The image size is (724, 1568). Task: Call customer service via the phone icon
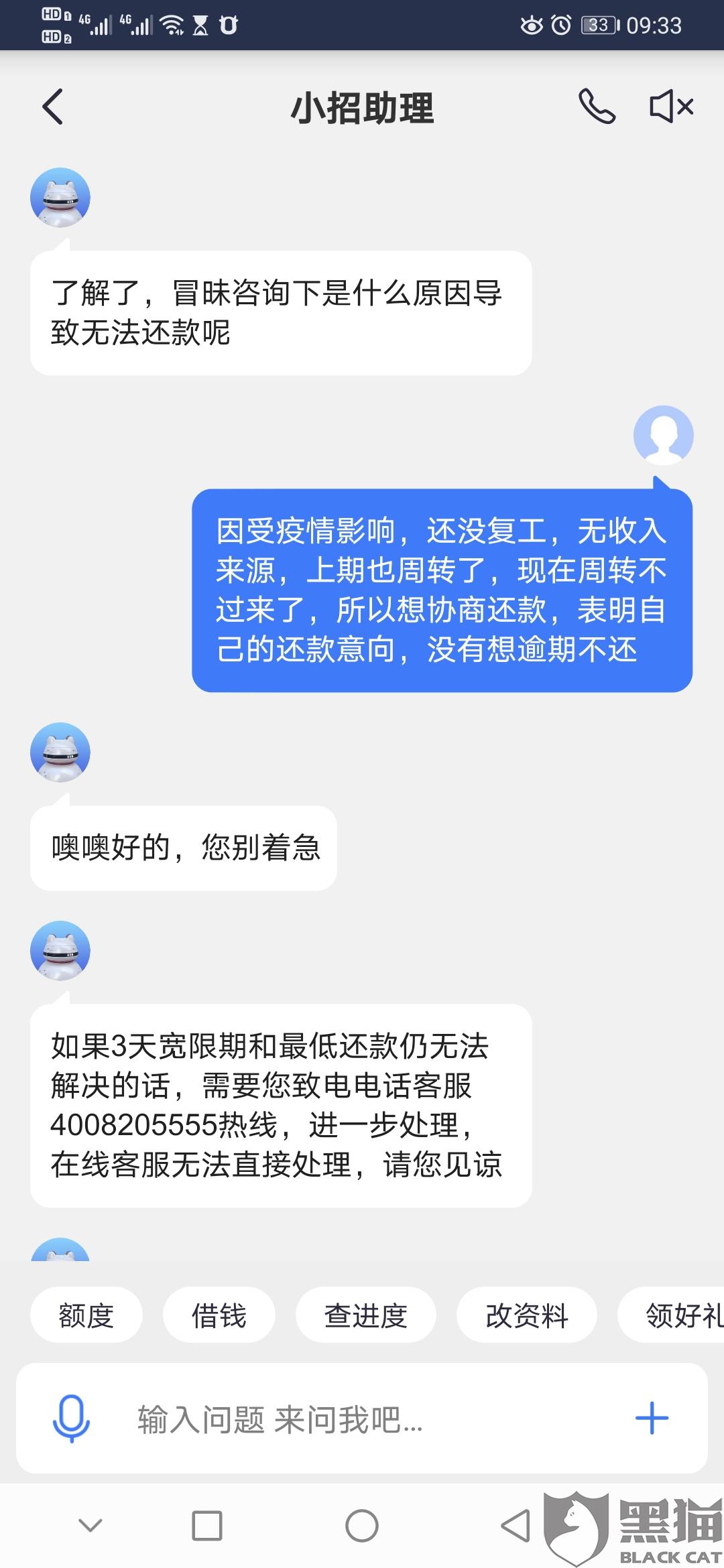point(597,107)
